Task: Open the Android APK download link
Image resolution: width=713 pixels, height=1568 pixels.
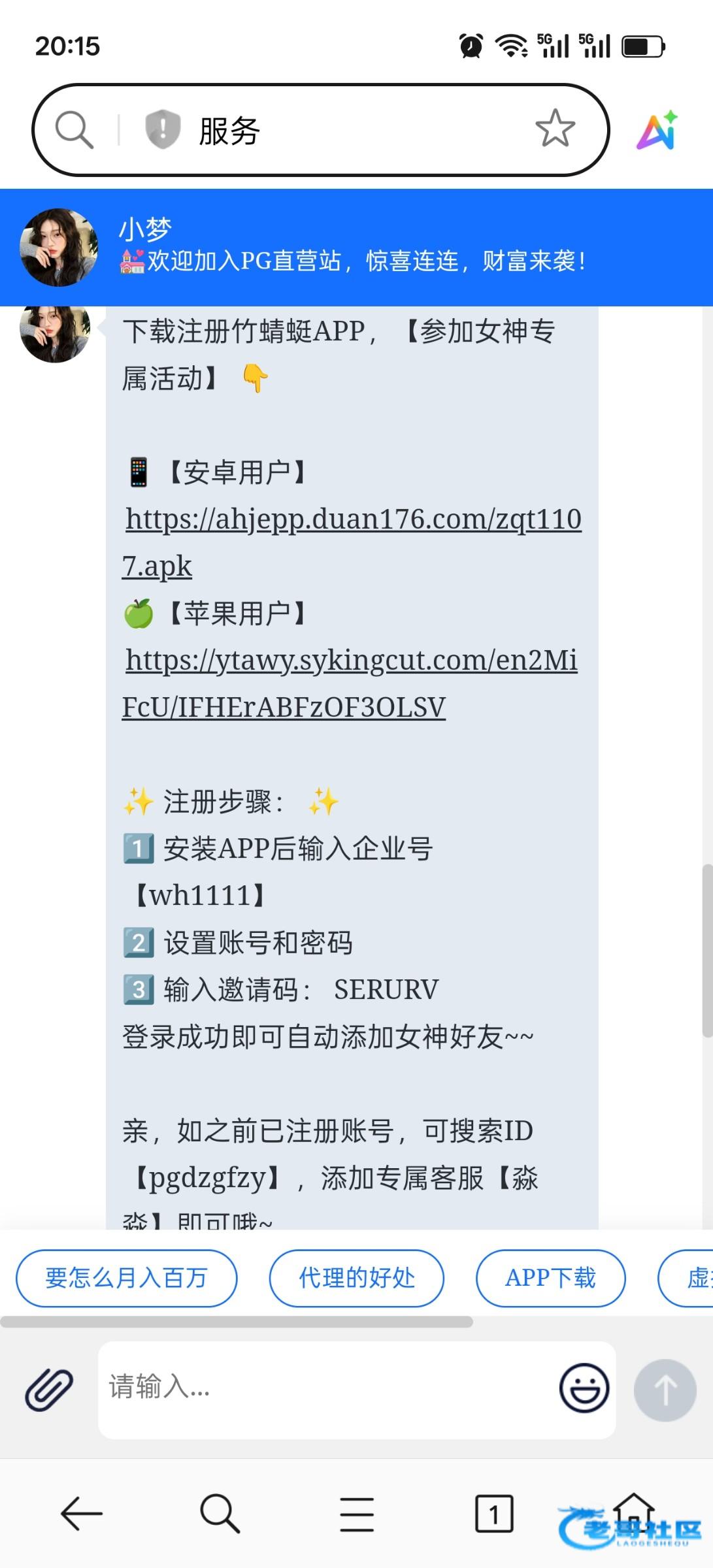Action: pos(353,521)
